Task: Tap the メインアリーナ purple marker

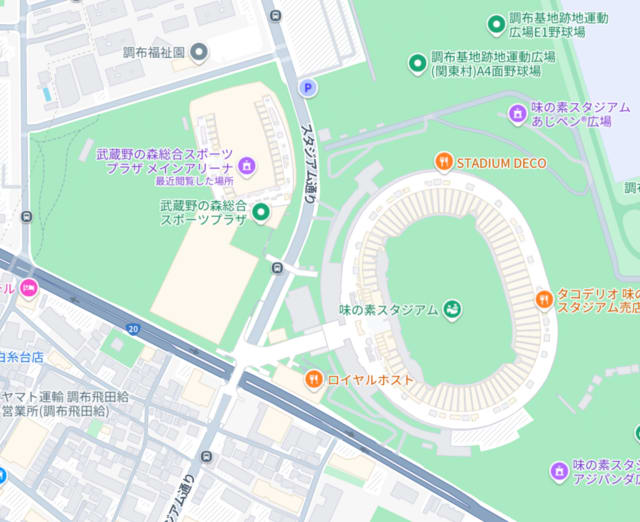Action: tap(247, 165)
